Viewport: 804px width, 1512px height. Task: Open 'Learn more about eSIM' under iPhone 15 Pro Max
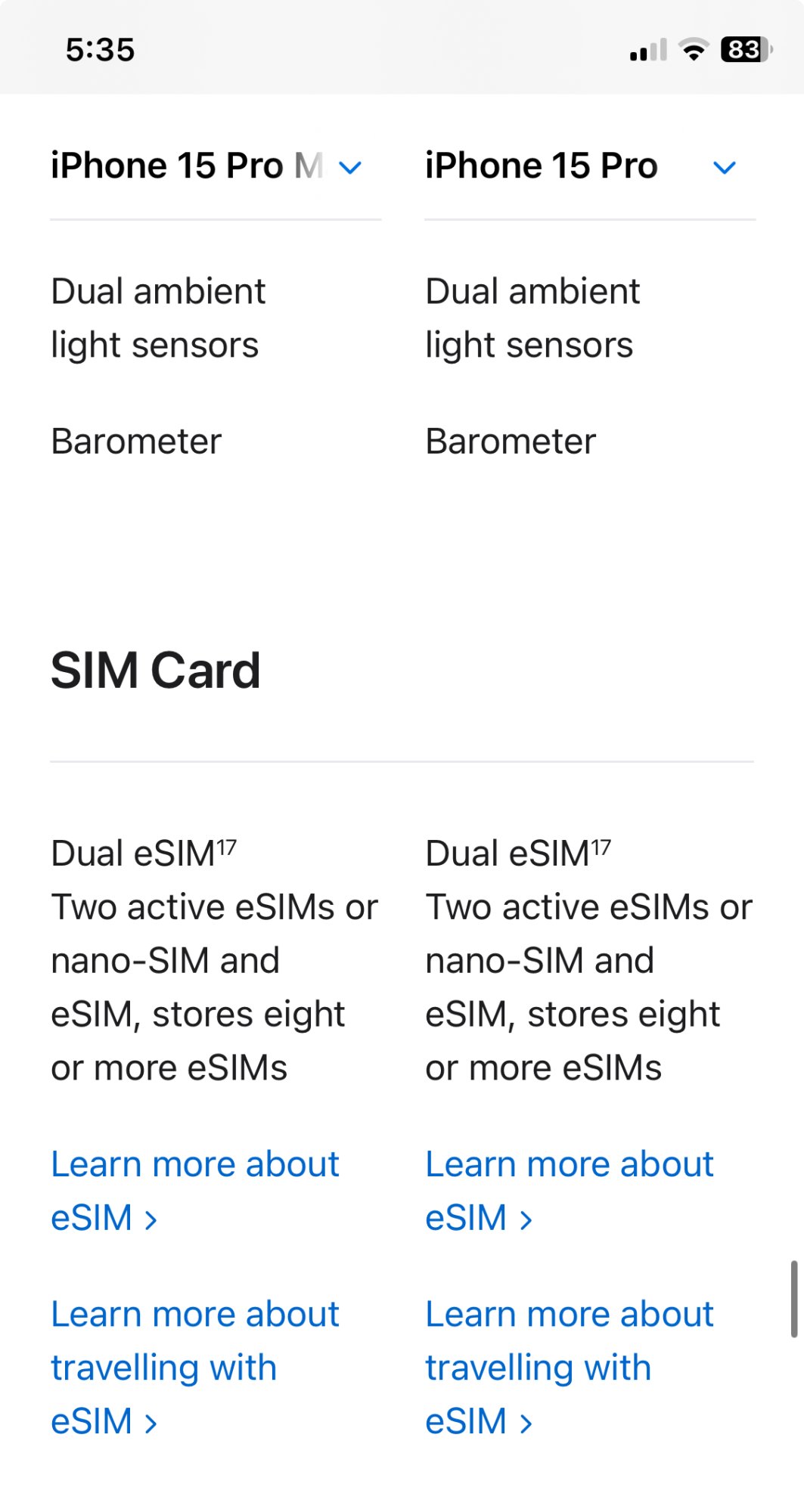pyautogui.click(x=194, y=1191)
